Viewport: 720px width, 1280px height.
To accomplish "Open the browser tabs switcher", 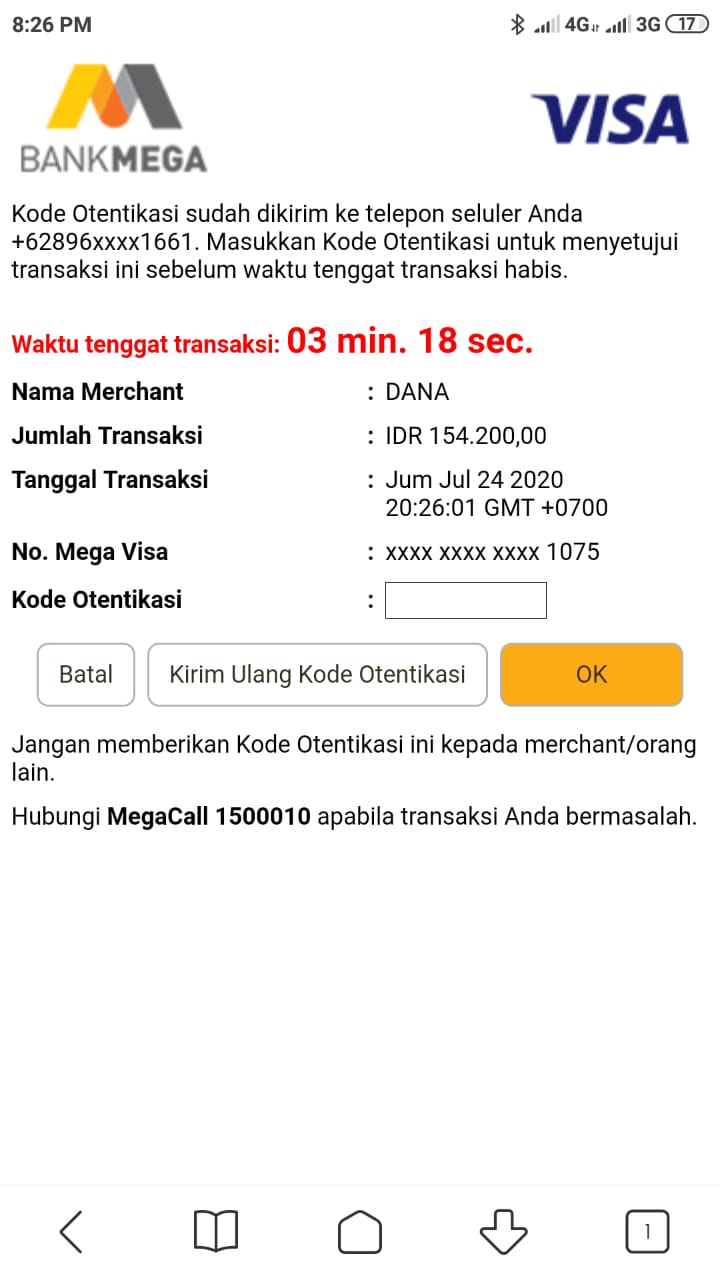I will click(x=647, y=1231).
